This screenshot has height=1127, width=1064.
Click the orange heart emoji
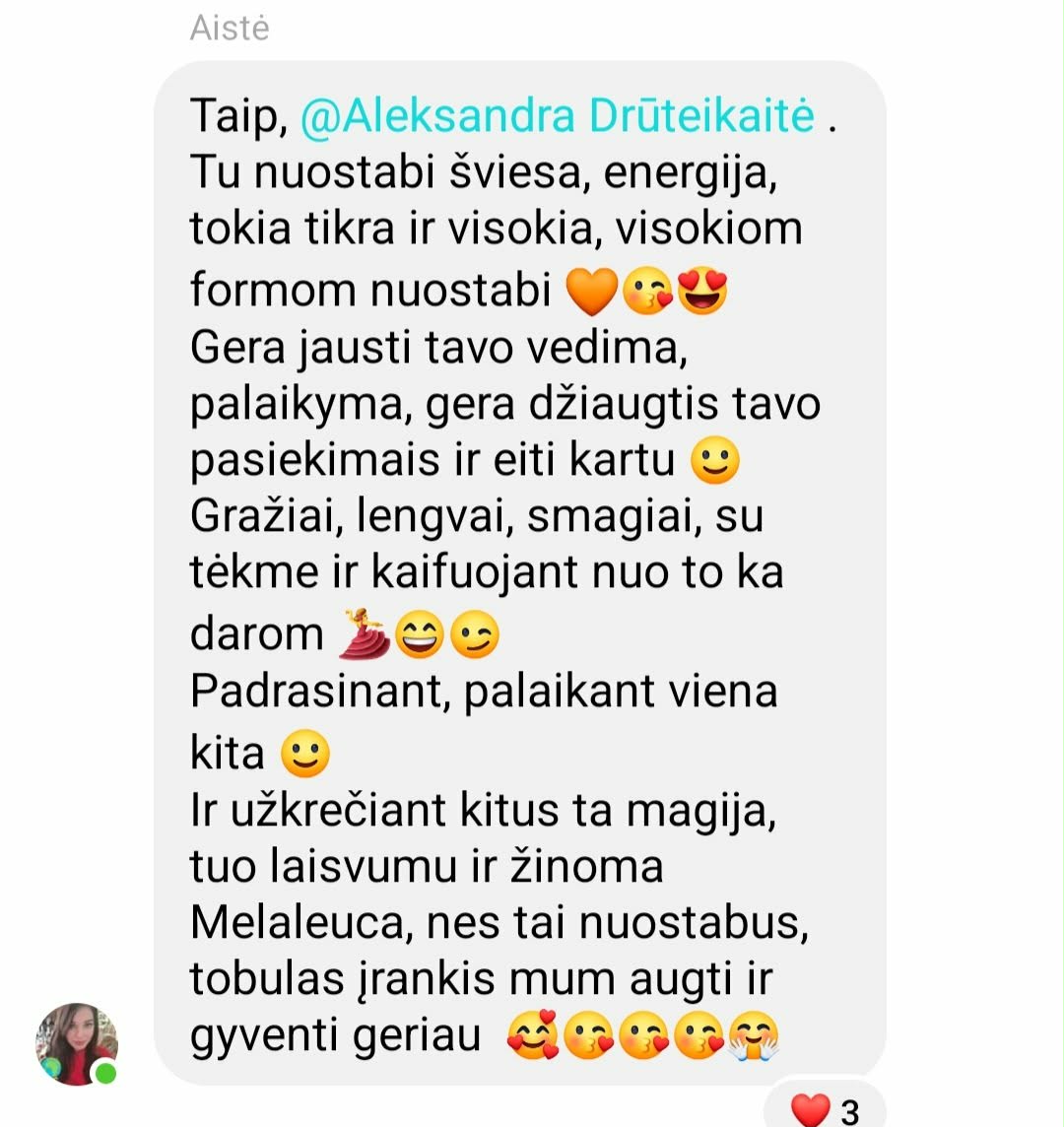pyautogui.click(x=591, y=291)
